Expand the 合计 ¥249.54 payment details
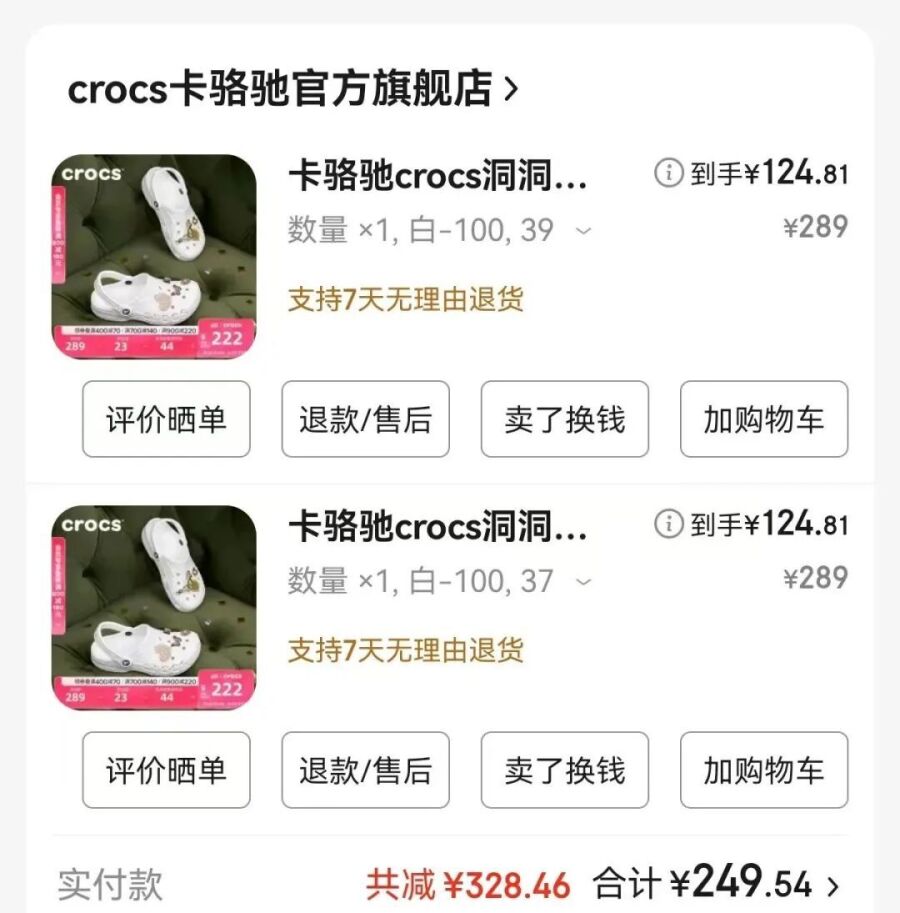This screenshot has width=900, height=913. point(832,885)
